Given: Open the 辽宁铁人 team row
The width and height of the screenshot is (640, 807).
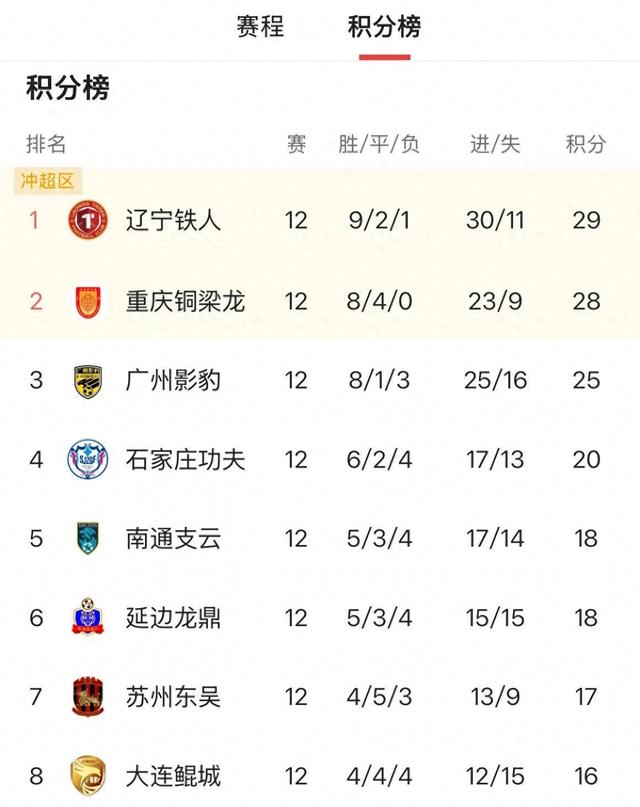Looking at the screenshot, I should coord(173,220).
